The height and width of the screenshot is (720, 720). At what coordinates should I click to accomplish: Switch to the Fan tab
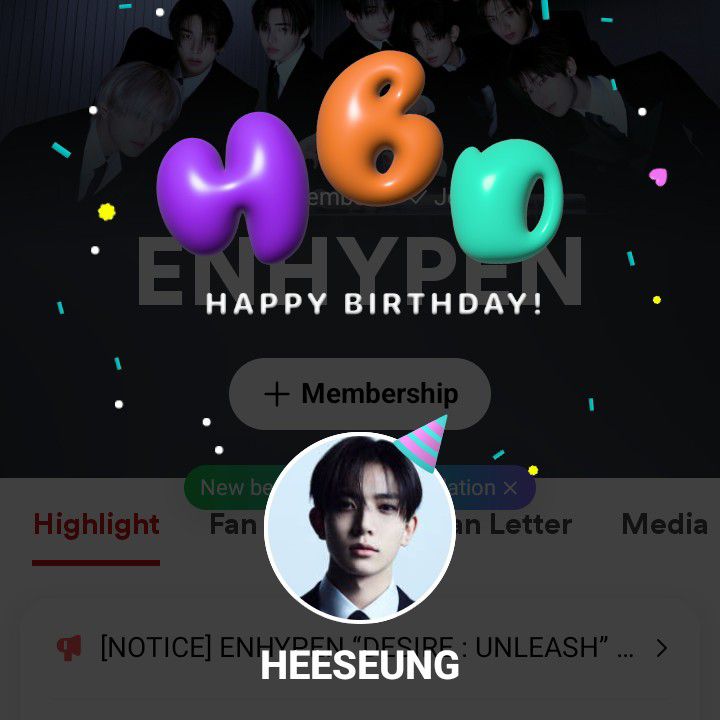coord(233,525)
